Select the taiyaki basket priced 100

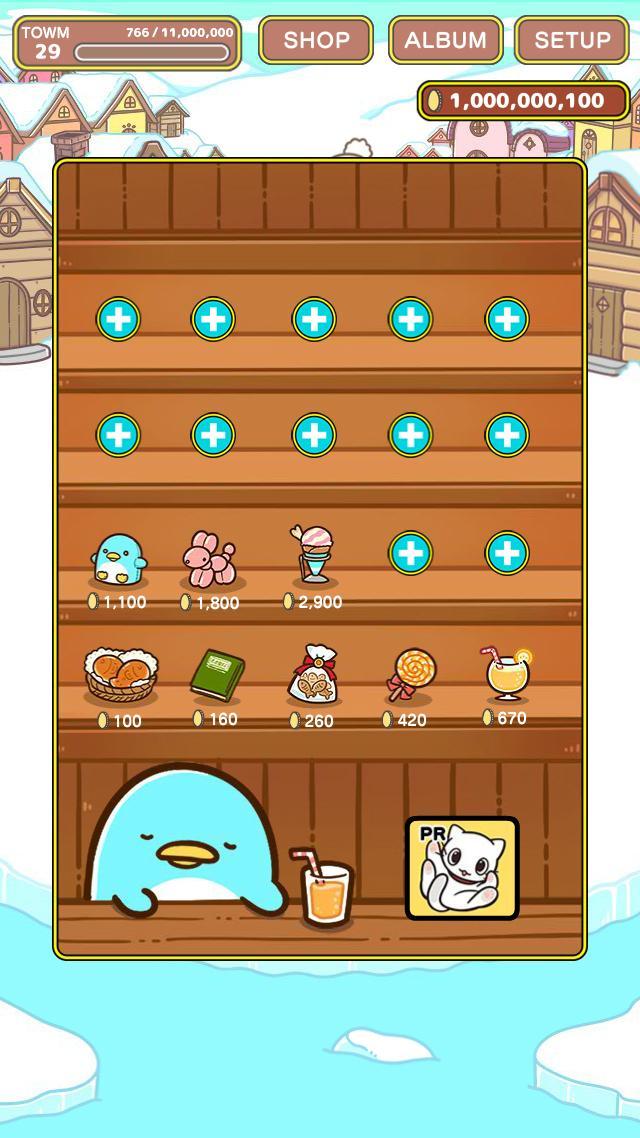(x=120, y=675)
